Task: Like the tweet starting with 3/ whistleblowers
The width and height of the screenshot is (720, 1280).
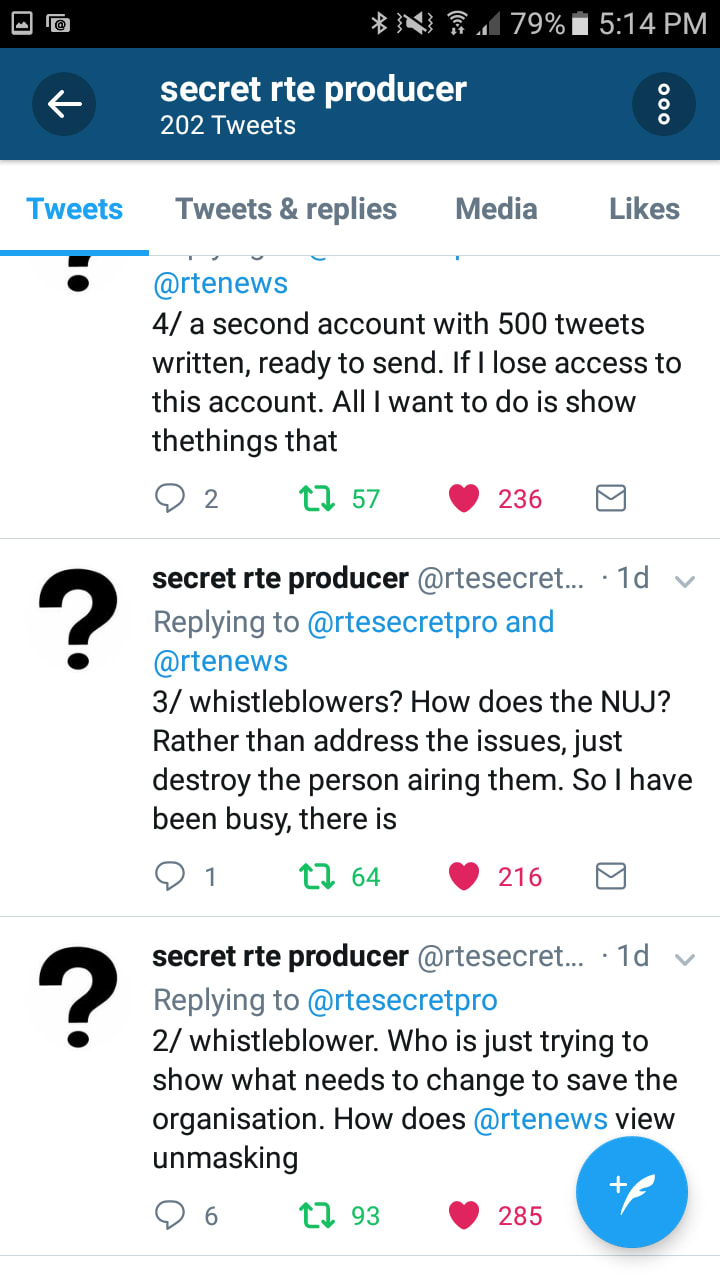Action: [464, 876]
